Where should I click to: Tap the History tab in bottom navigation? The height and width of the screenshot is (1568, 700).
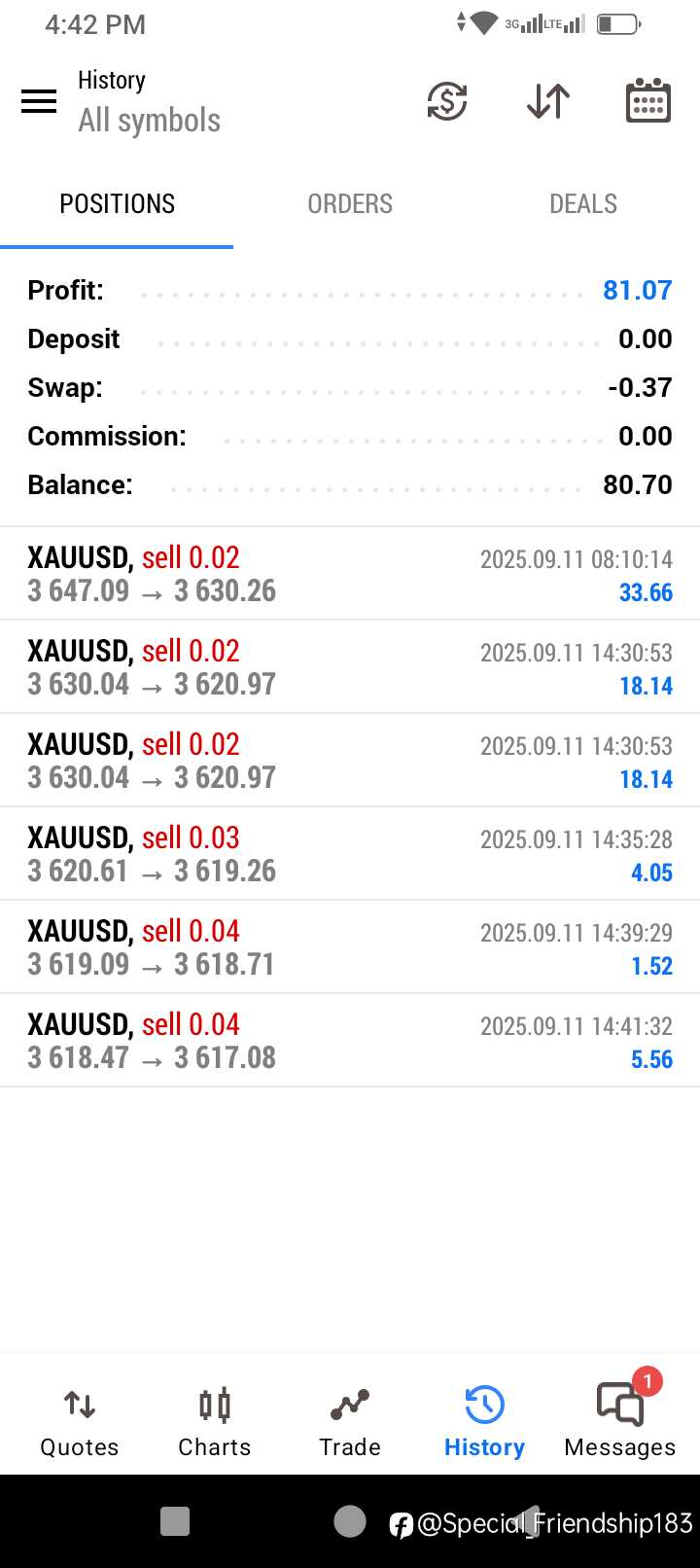(484, 1420)
